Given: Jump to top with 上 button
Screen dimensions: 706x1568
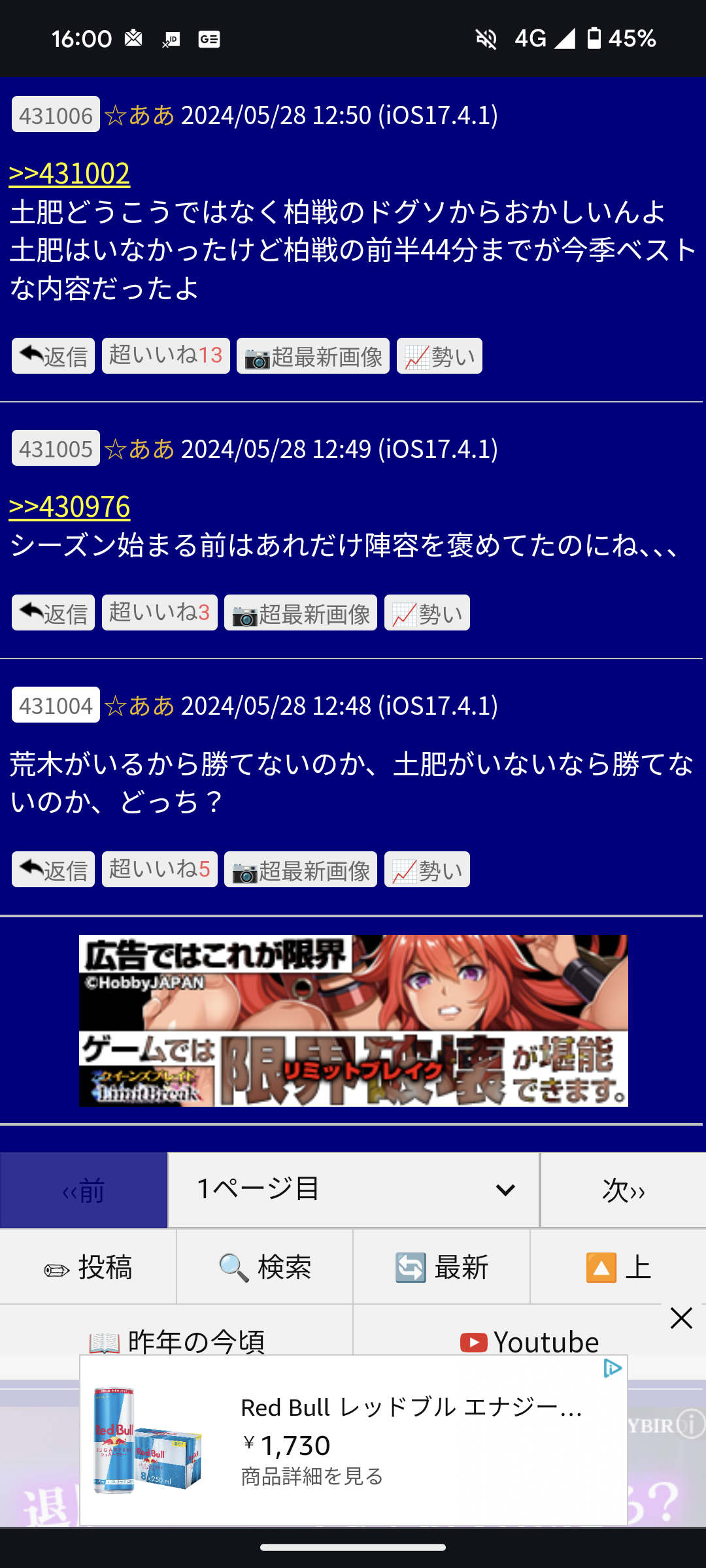Looking at the screenshot, I should tap(618, 1267).
